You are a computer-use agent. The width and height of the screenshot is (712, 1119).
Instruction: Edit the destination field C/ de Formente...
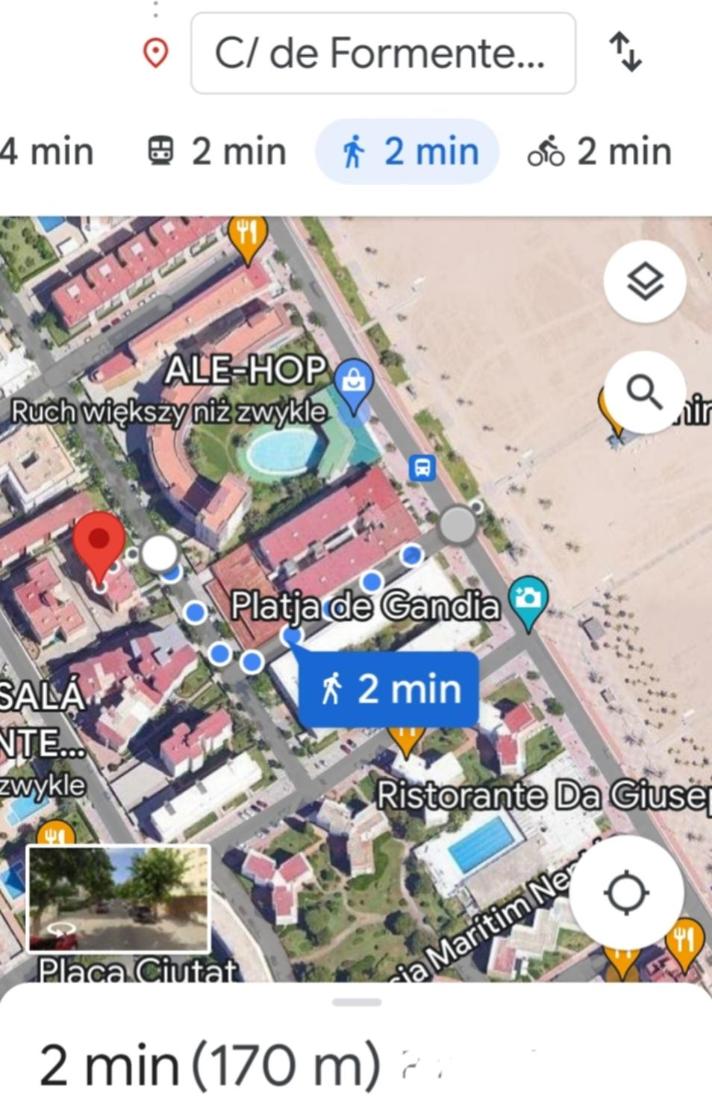click(382, 54)
